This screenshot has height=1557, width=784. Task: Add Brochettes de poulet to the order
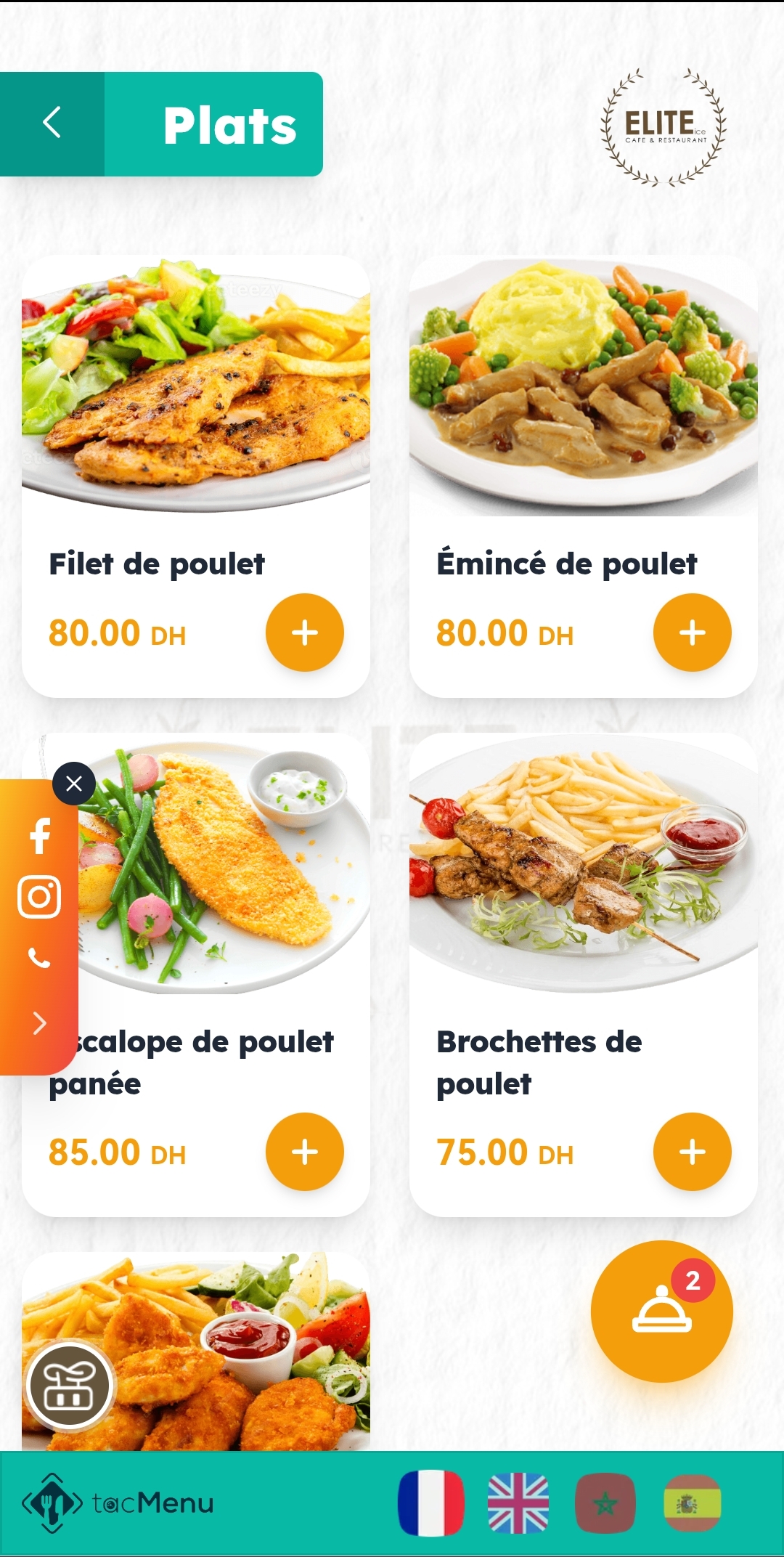tap(692, 1151)
